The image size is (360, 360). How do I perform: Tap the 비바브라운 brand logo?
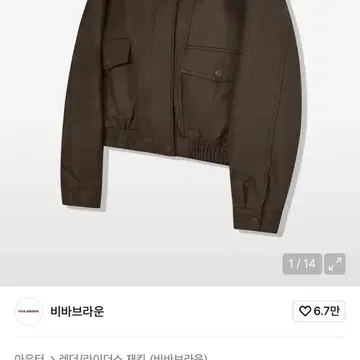pyautogui.click(x=29, y=311)
